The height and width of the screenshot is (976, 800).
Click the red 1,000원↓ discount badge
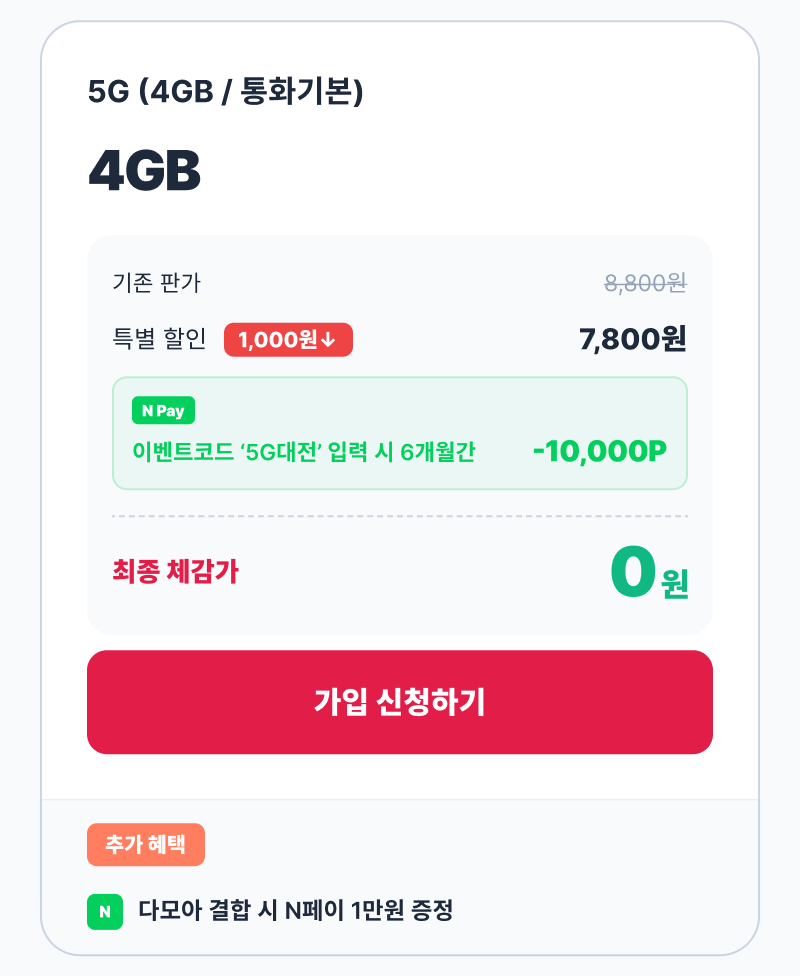click(288, 340)
